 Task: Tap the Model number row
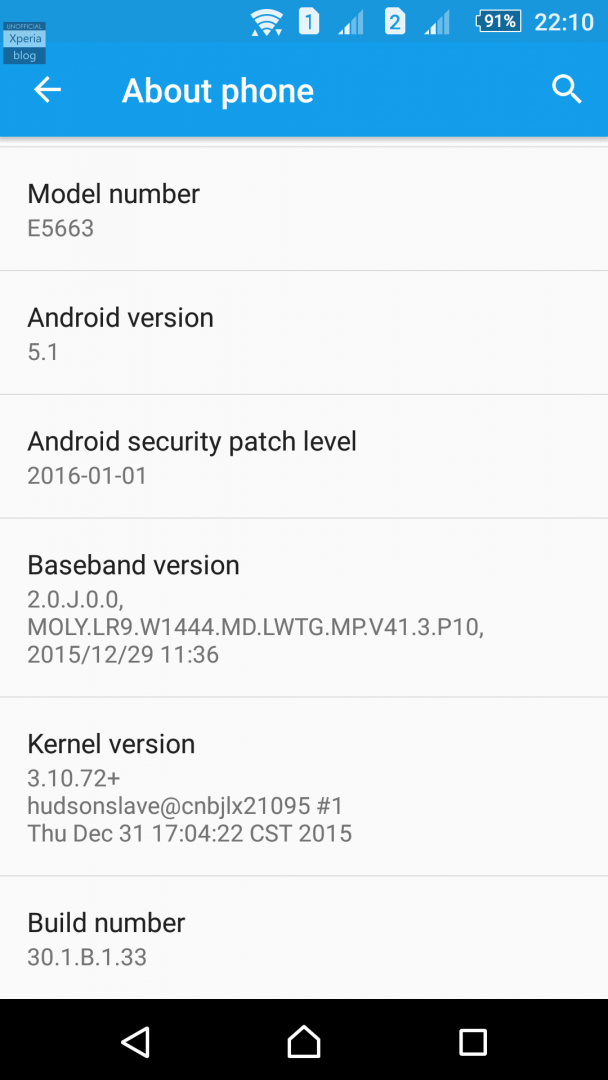point(304,209)
